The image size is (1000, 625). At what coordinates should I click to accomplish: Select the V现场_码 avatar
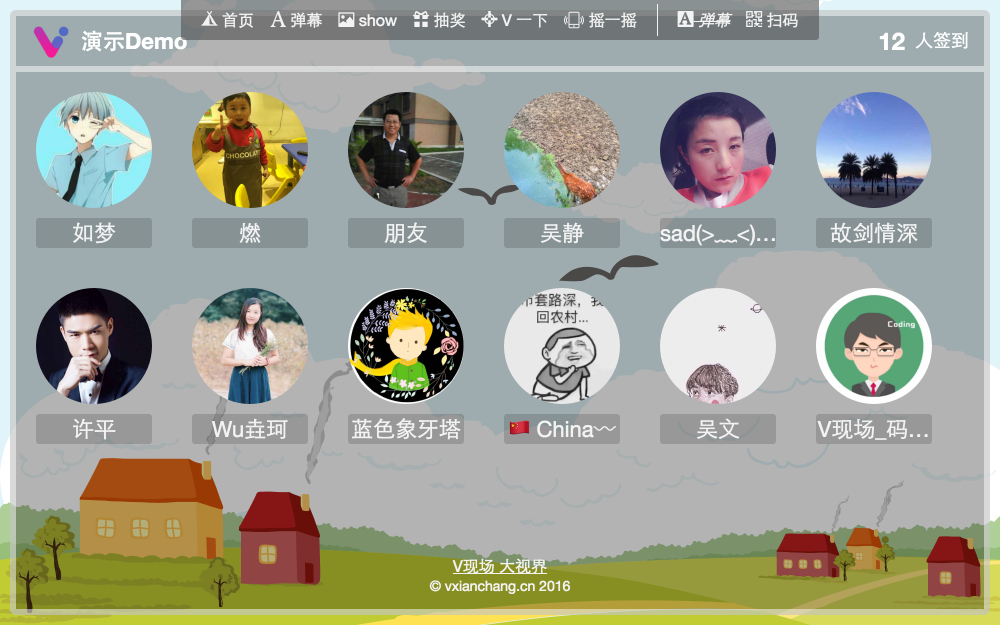tap(874, 346)
